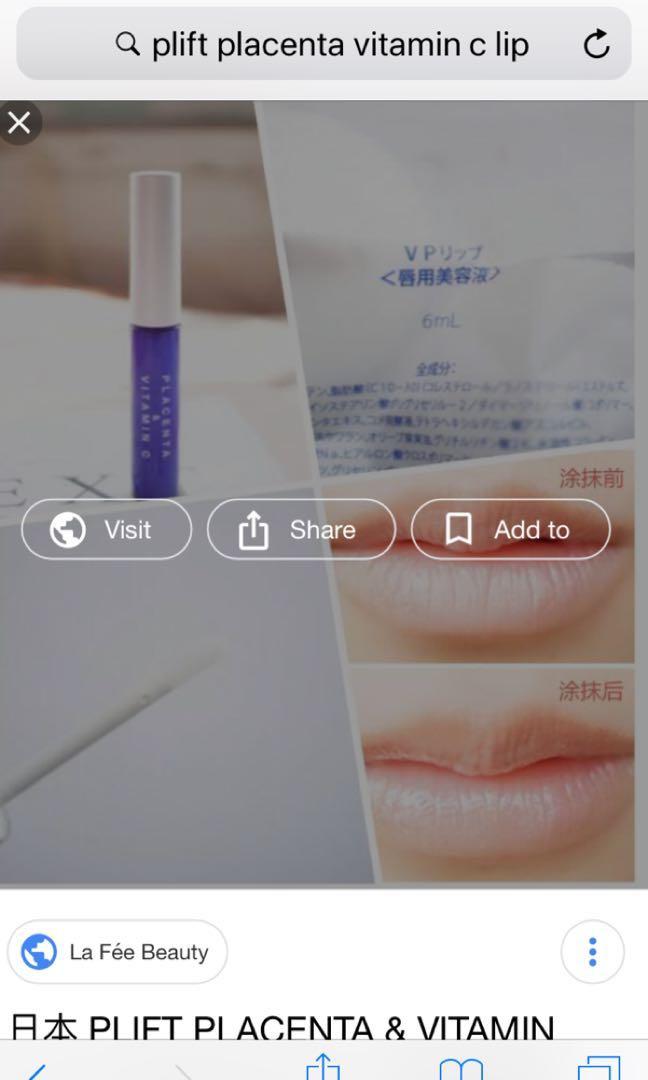Share this image
This screenshot has width=648, height=1080.
(x=301, y=529)
